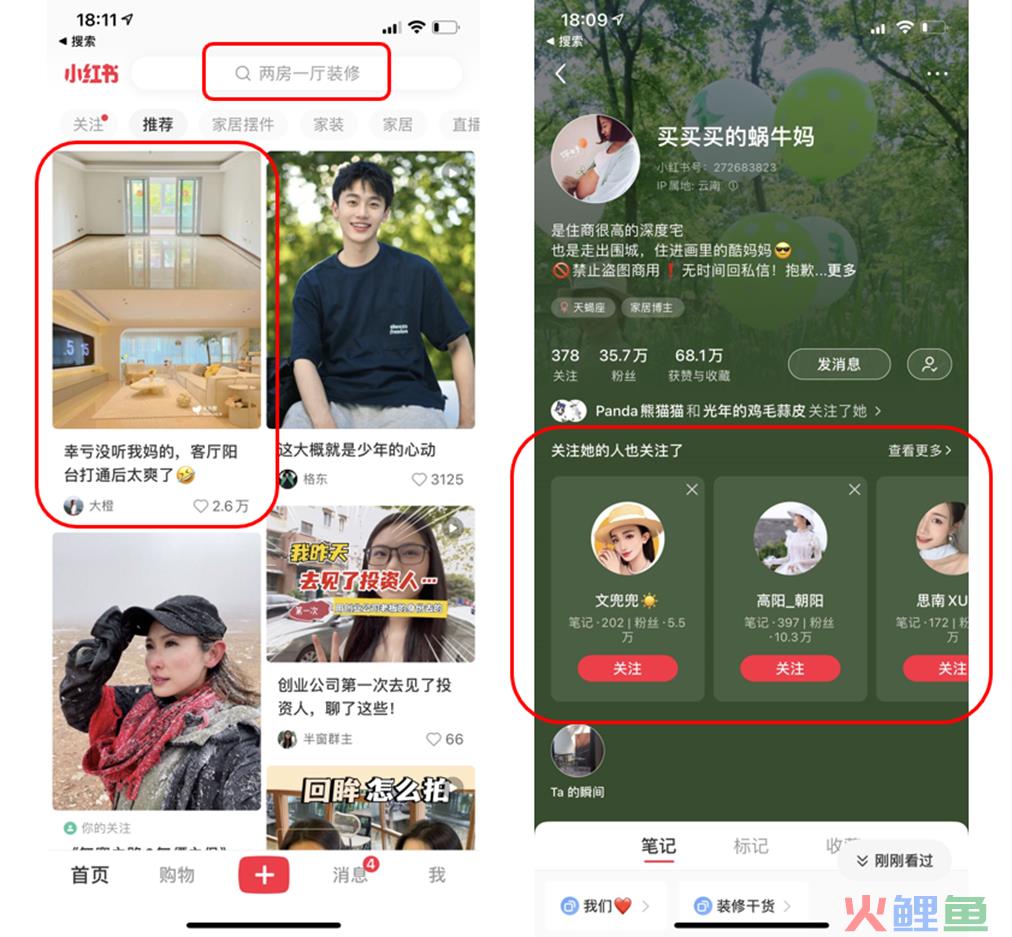Viewport: 1012px width, 937px height.
Task: Switch to the 关注 tab
Action: [88, 125]
